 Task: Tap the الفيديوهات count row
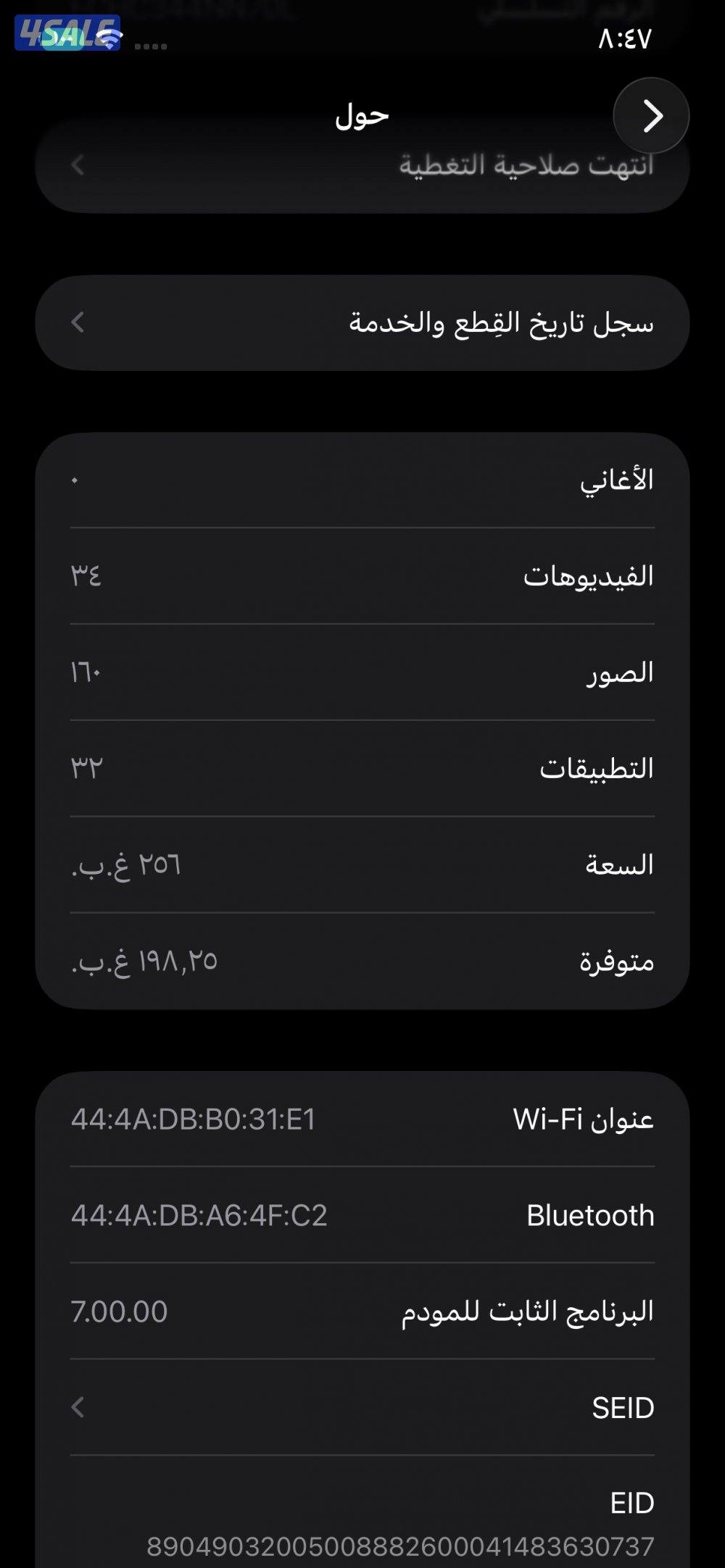(362, 576)
